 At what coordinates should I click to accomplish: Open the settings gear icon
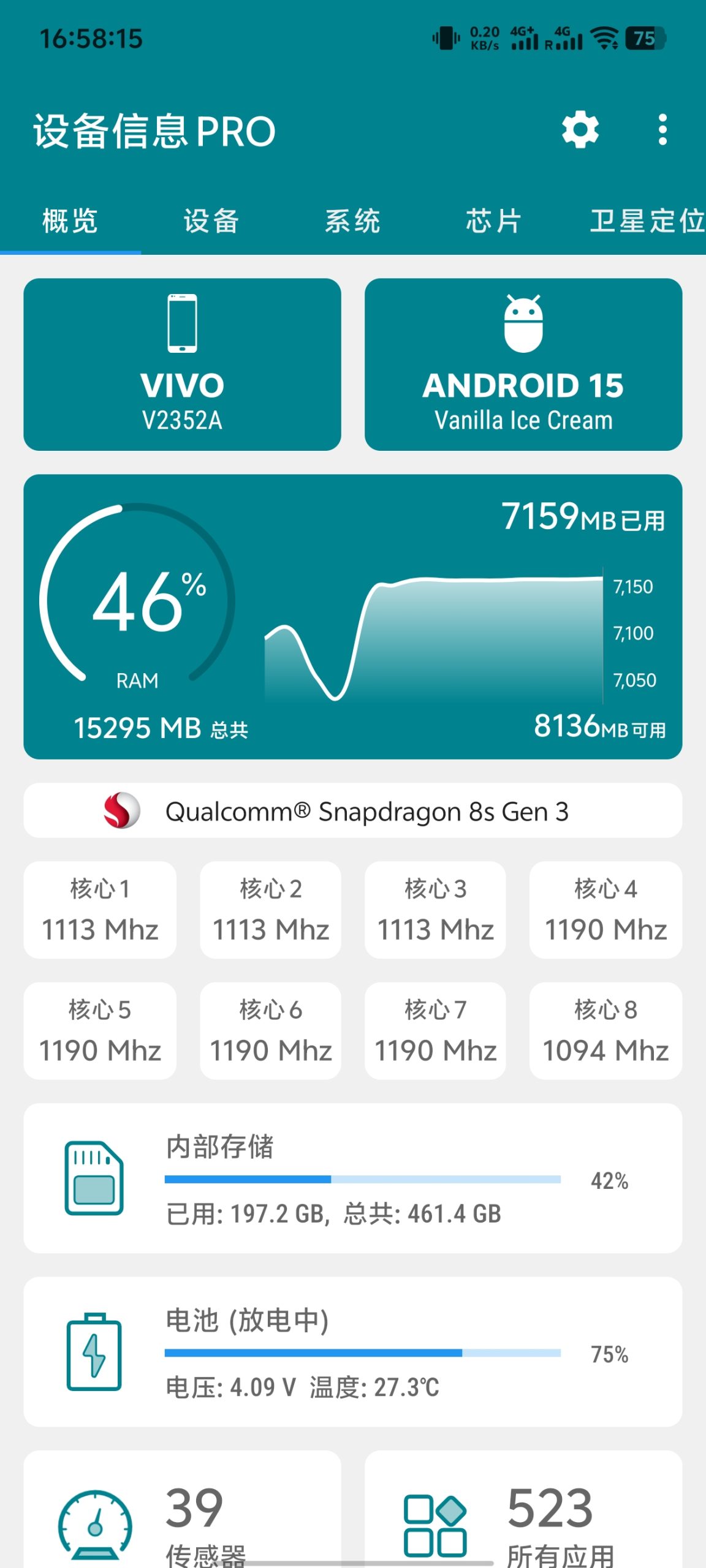[579, 130]
